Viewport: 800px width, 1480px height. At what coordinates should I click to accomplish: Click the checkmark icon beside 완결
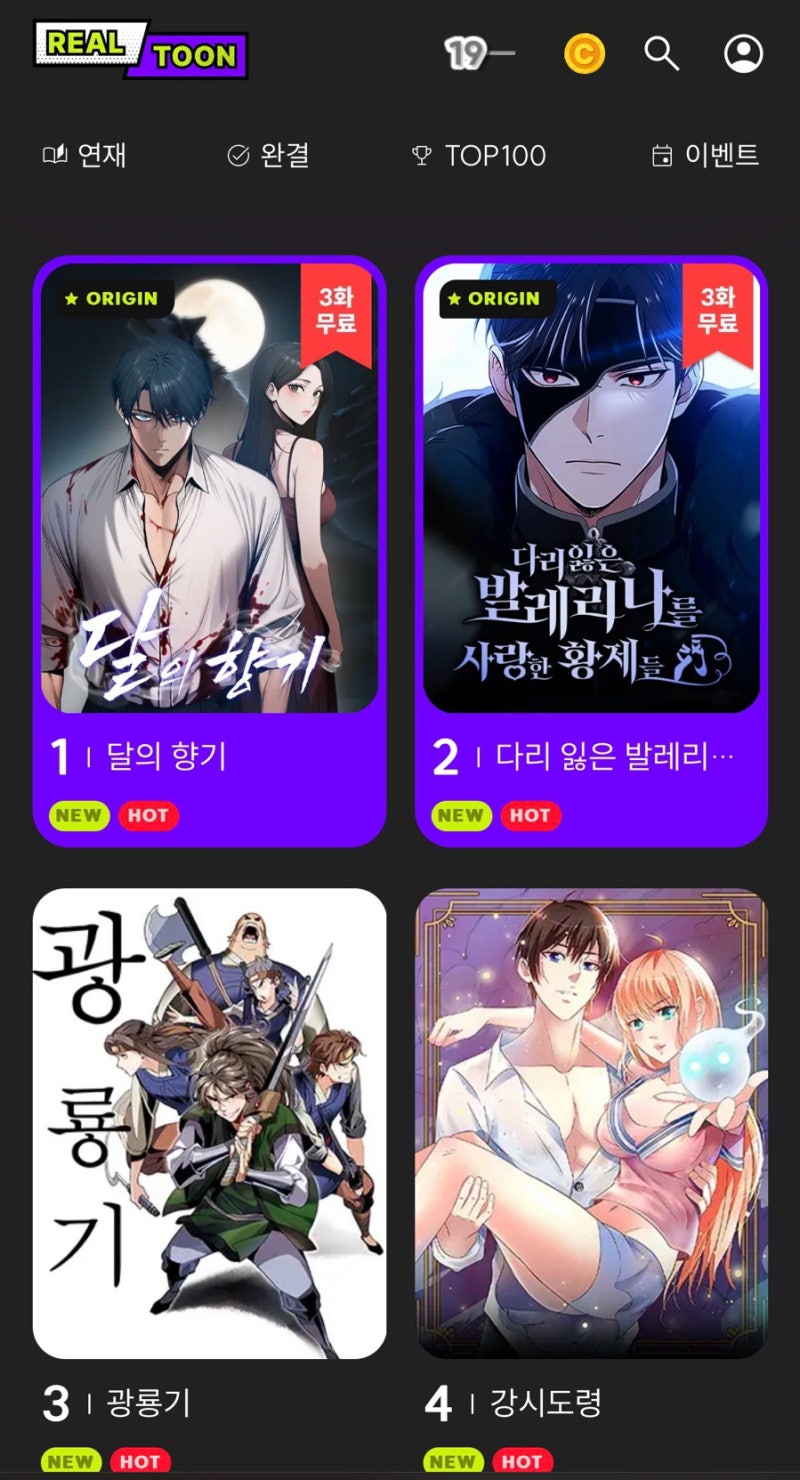coord(236,154)
